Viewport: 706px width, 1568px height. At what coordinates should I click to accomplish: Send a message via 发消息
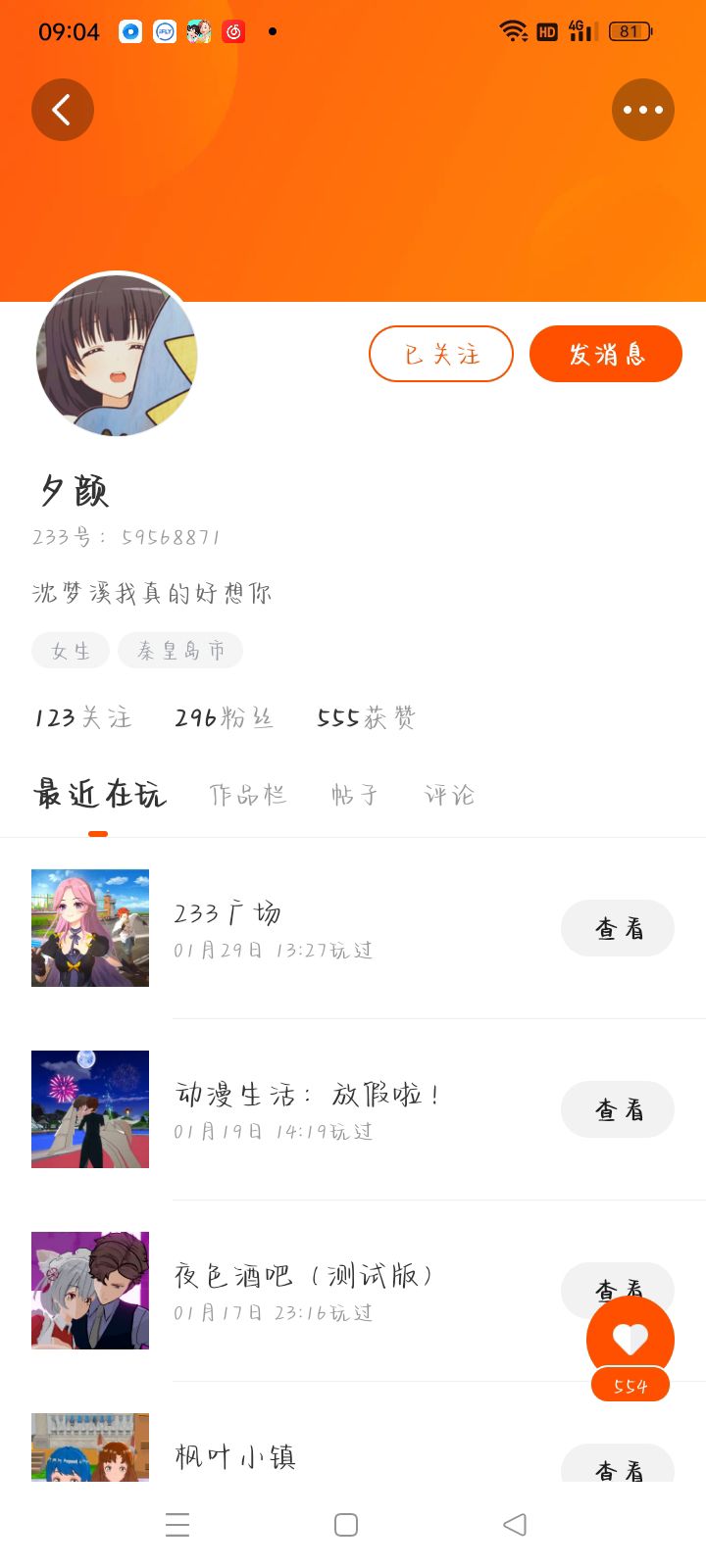pyautogui.click(x=606, y=354)
